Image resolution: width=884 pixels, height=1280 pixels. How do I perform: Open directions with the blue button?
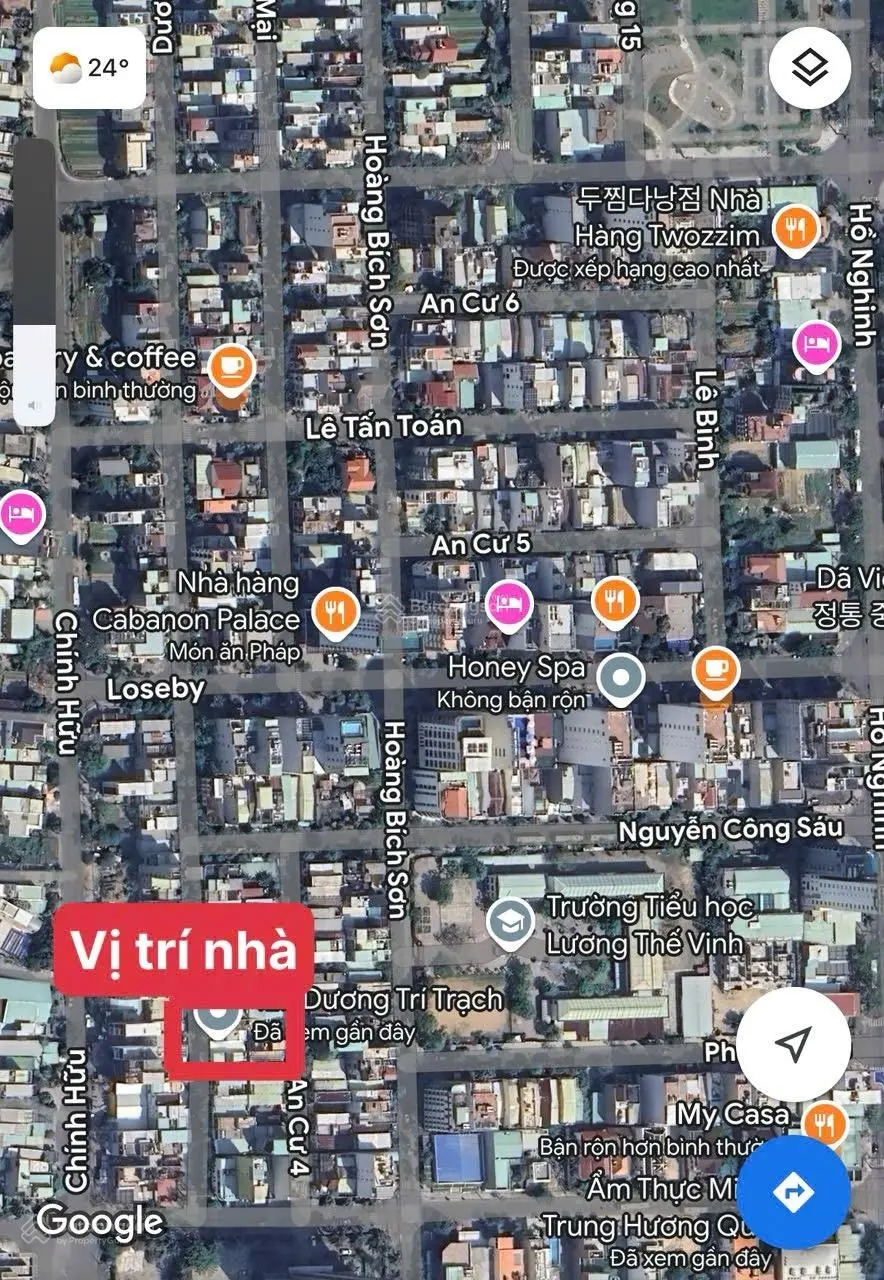(793, 1192)
